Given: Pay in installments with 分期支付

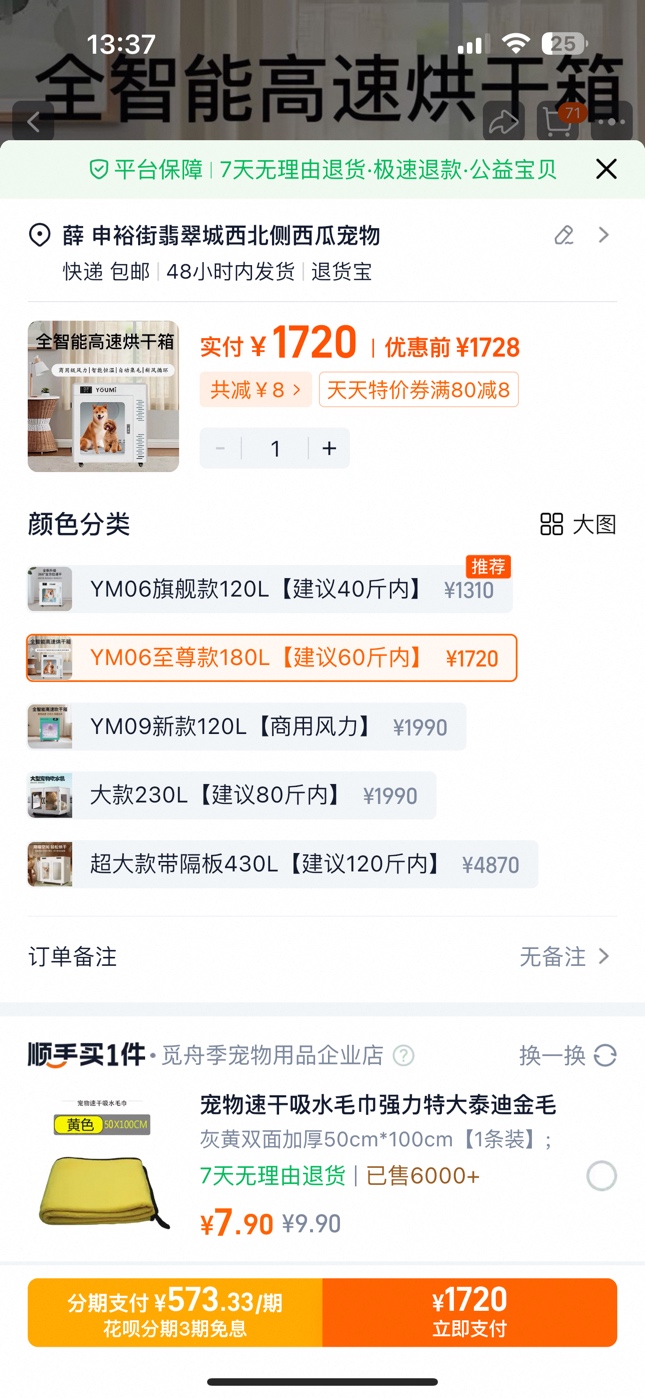Looking at the screenshot, I should (175, 1313).
